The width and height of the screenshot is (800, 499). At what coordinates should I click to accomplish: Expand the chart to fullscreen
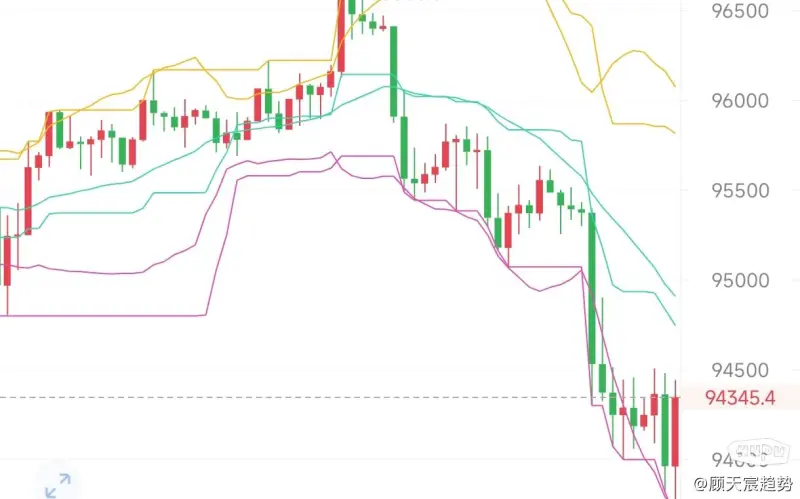point(58,482)
